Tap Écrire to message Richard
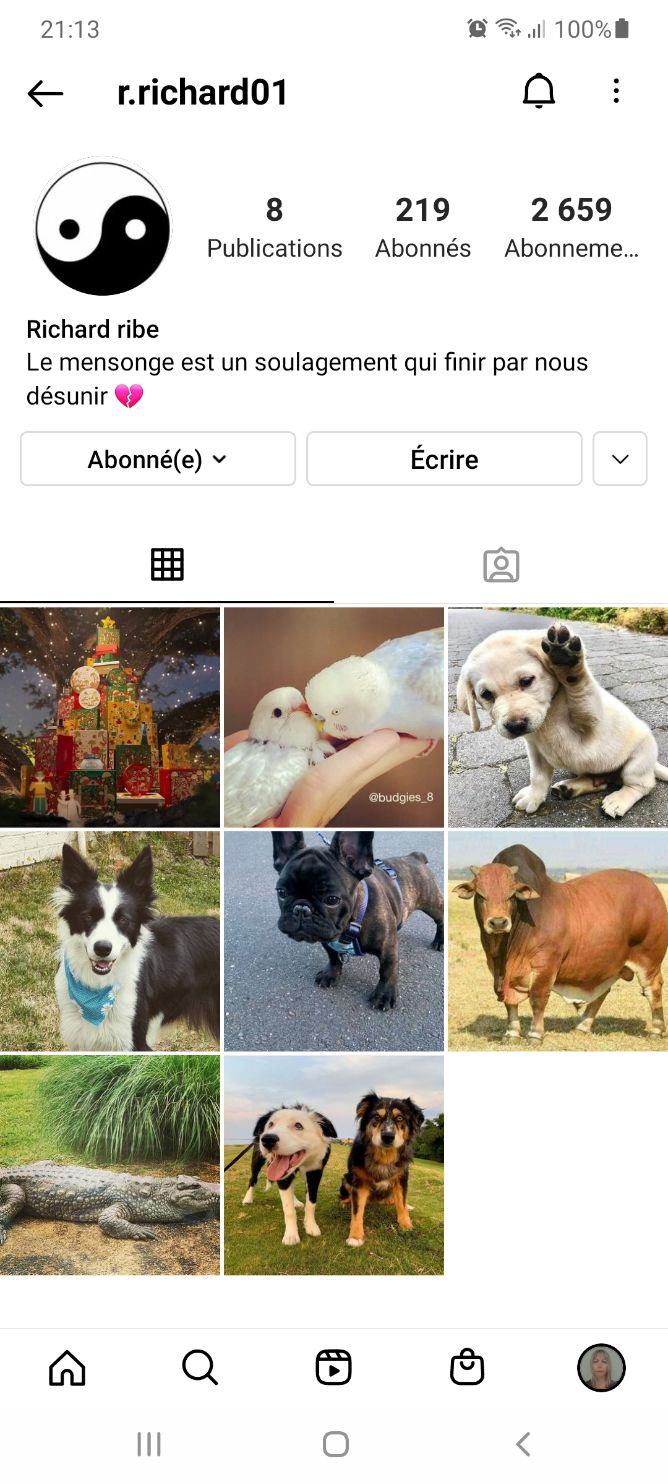668x1484 pixels. point(444,459)
